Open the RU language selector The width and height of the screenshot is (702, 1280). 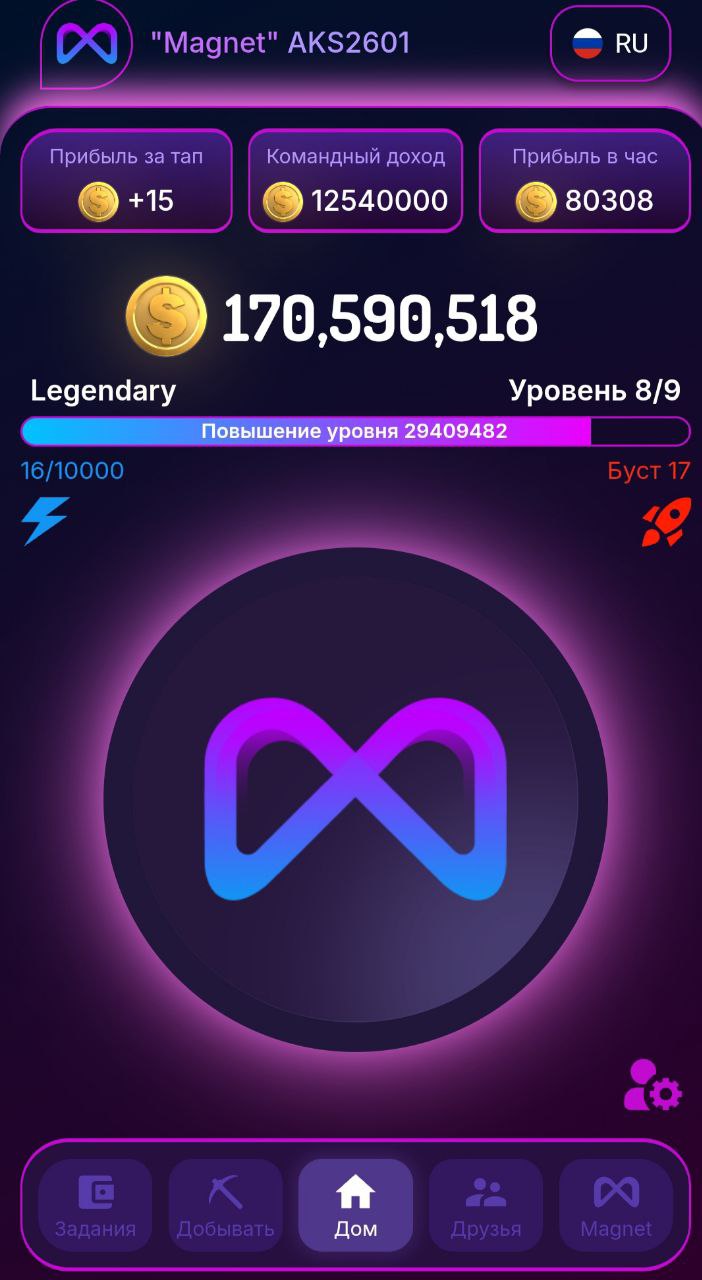[610, 44]
